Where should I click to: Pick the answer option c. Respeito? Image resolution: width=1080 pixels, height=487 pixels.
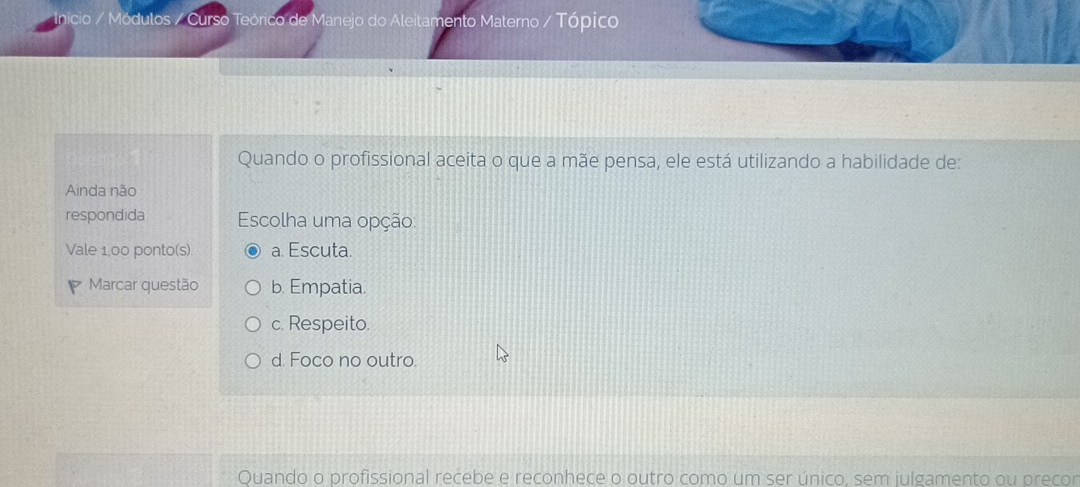254,324
